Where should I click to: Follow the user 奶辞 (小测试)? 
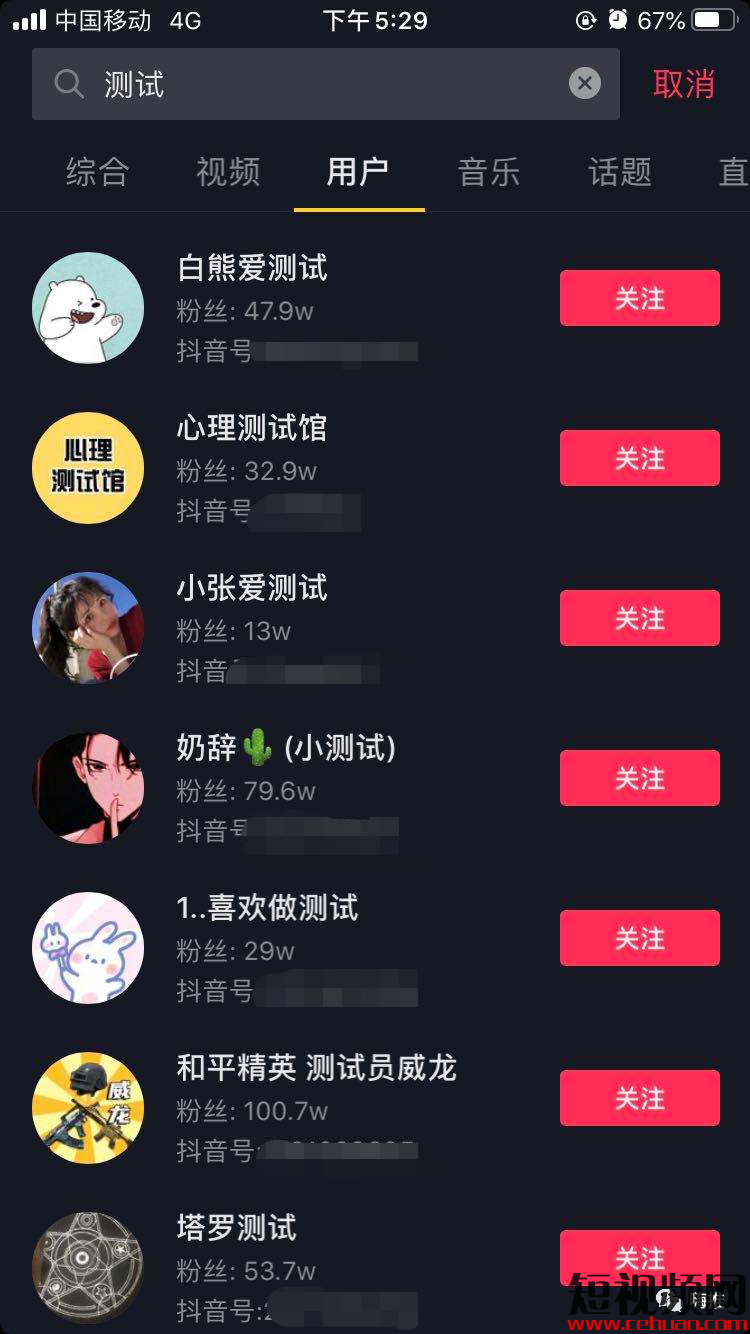(x=639, y=778)
